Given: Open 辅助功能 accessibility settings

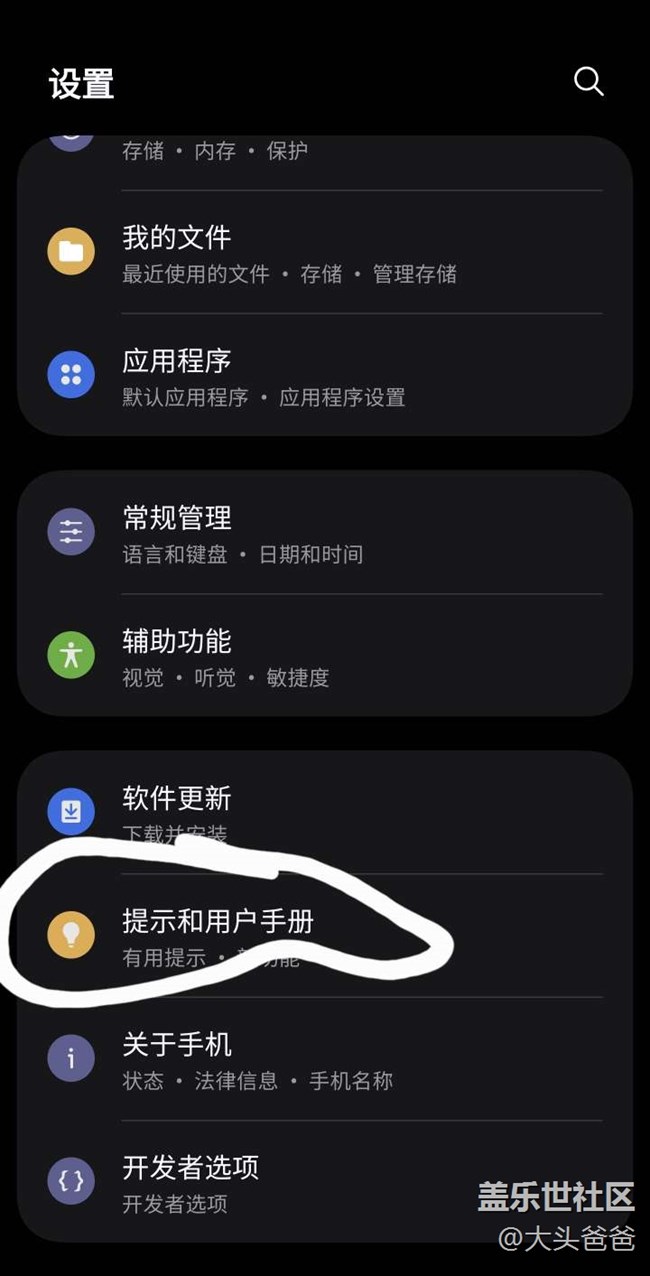Looking at the screenshot, I should 325,655.
